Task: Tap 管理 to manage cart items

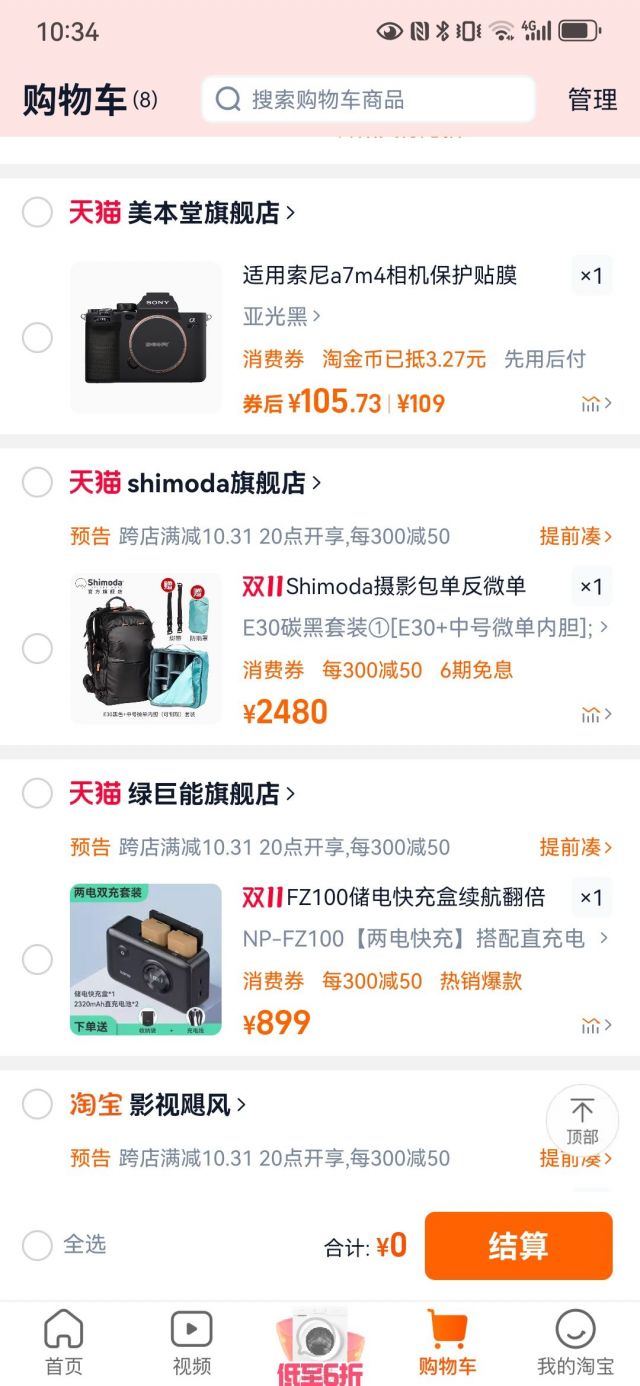Action: [592, 100]
